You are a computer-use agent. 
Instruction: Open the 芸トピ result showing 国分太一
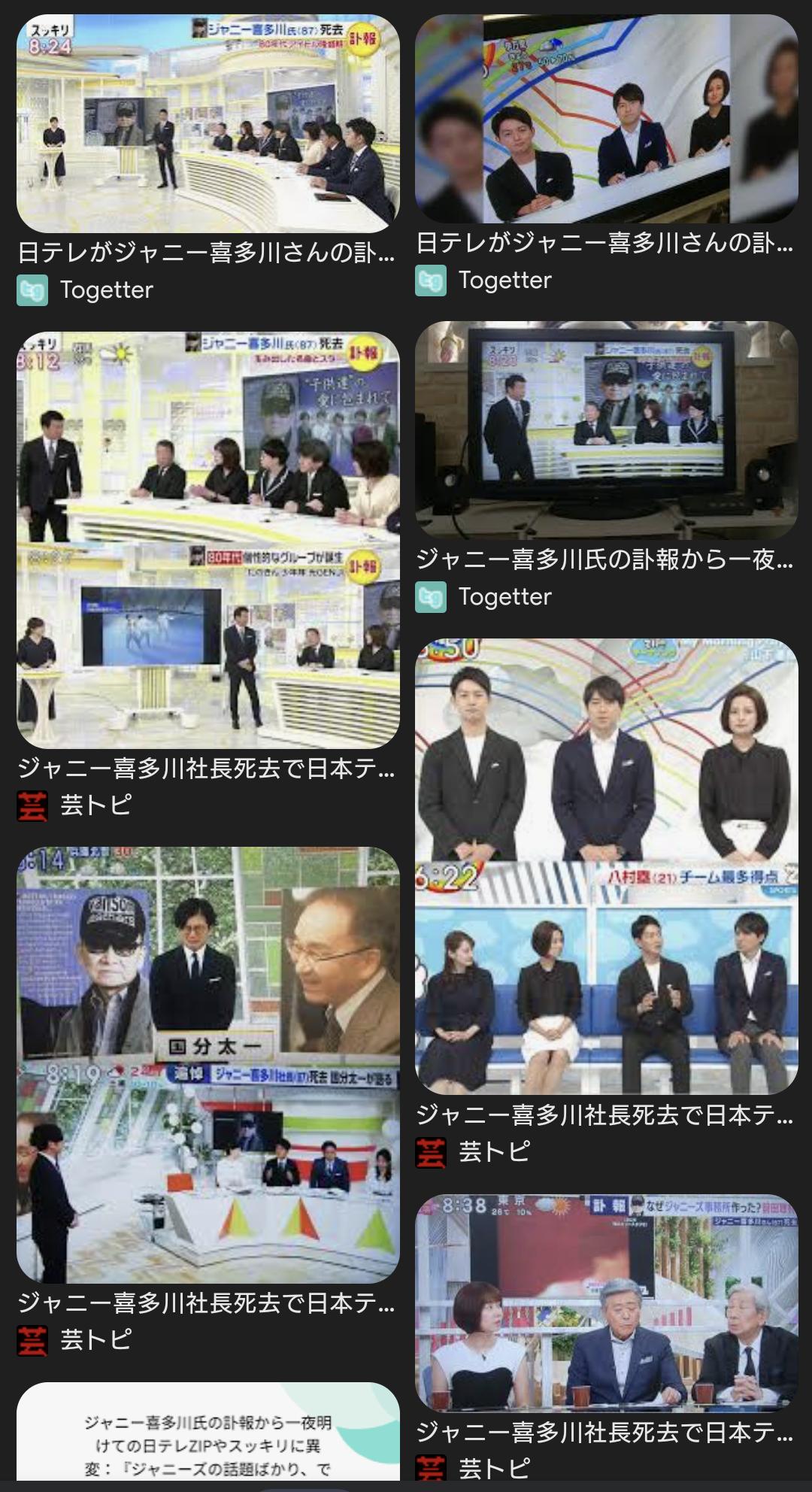pyautogui.click(x=208, y=1065)
